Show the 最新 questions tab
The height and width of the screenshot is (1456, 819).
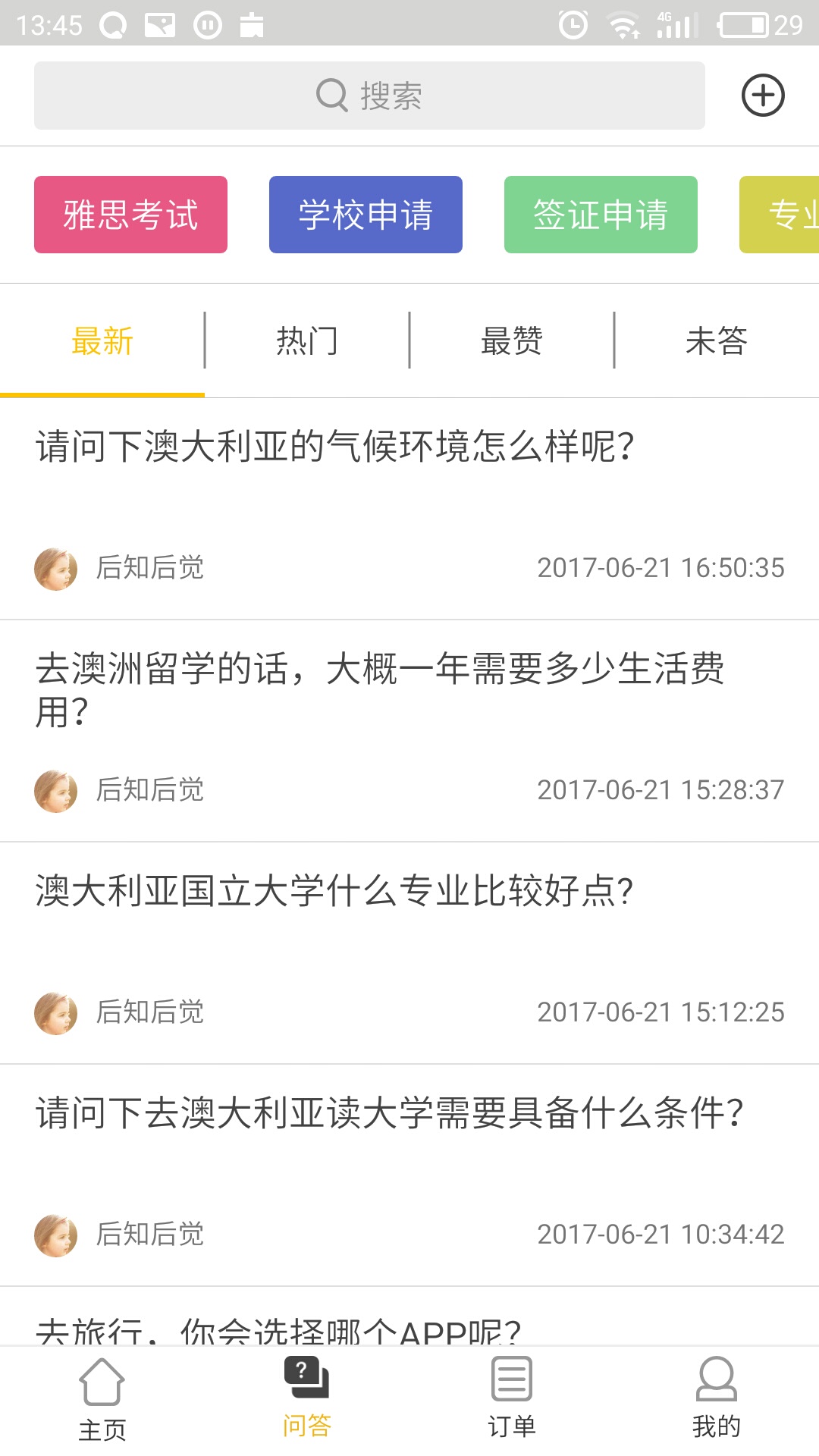coord(102,340)
